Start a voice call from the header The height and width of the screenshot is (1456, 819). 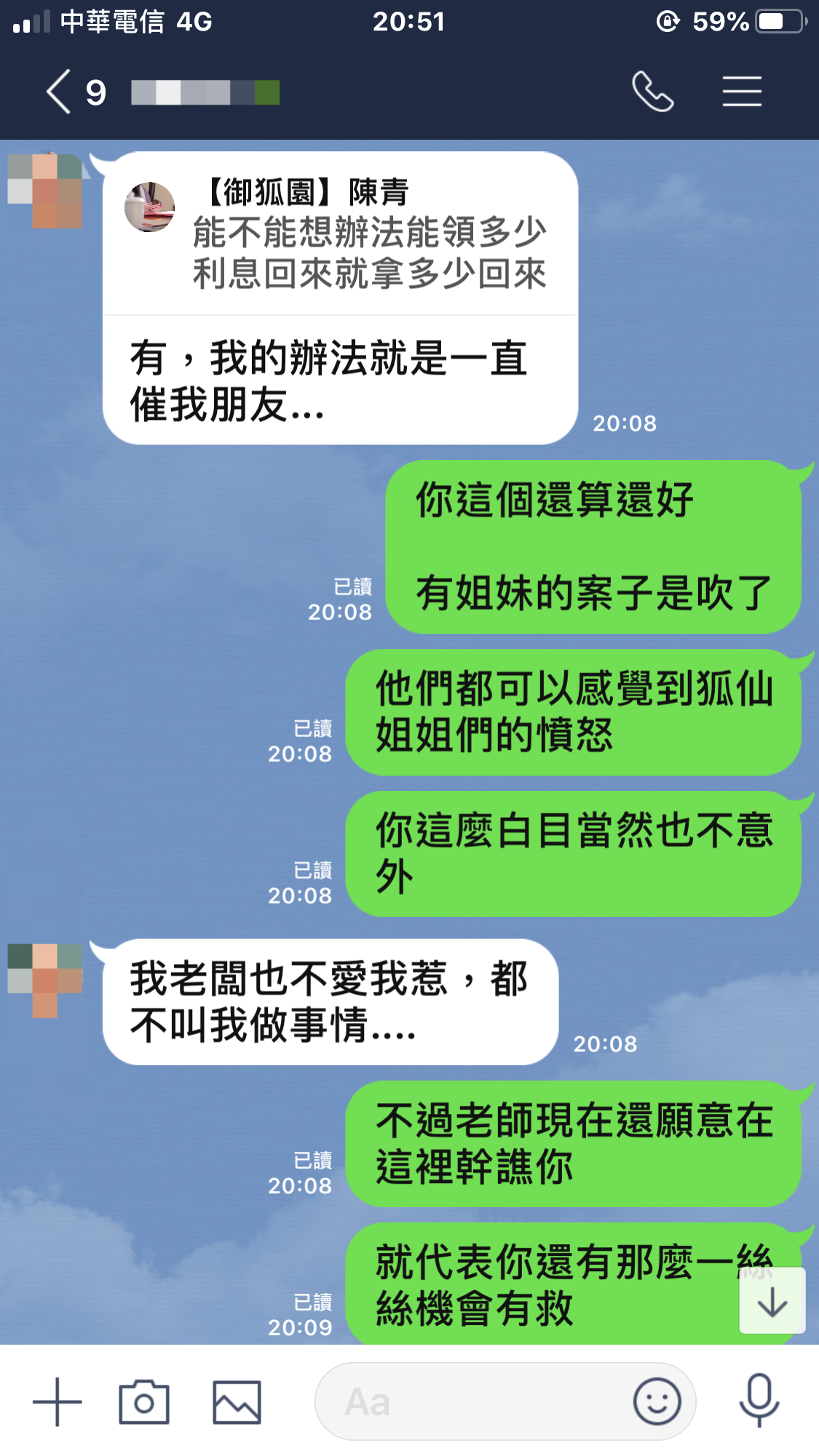pyautogui.click(x=653, y=92)
